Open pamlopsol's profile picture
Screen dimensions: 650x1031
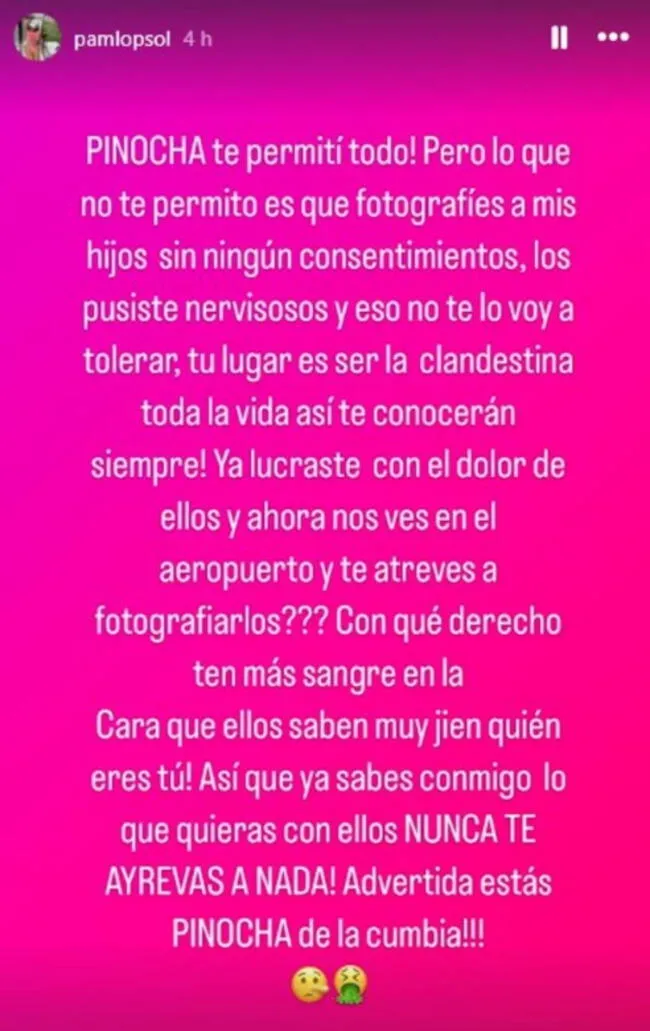coord(37,37)
